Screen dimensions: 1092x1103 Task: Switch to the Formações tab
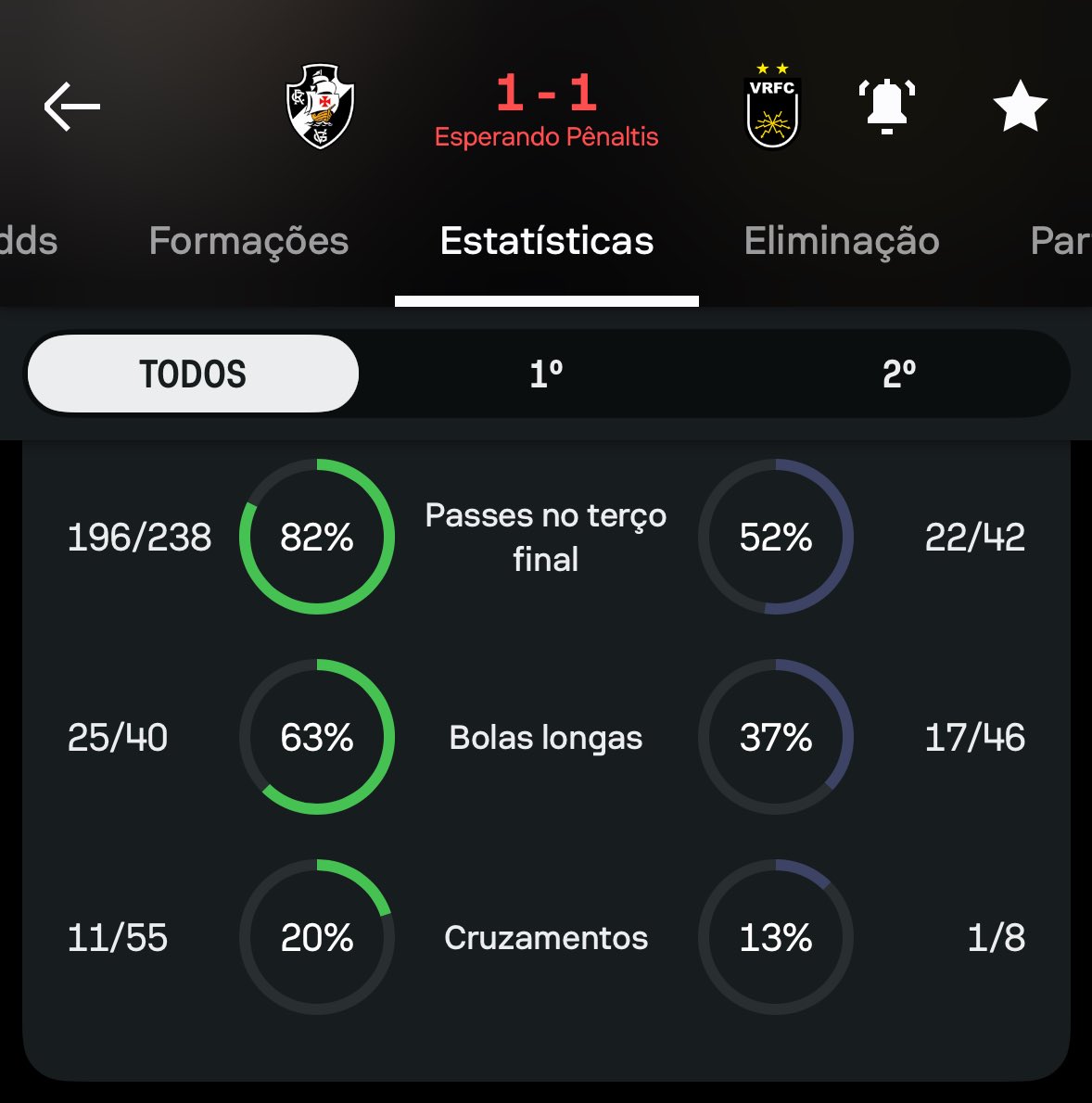tap(248, 241)
